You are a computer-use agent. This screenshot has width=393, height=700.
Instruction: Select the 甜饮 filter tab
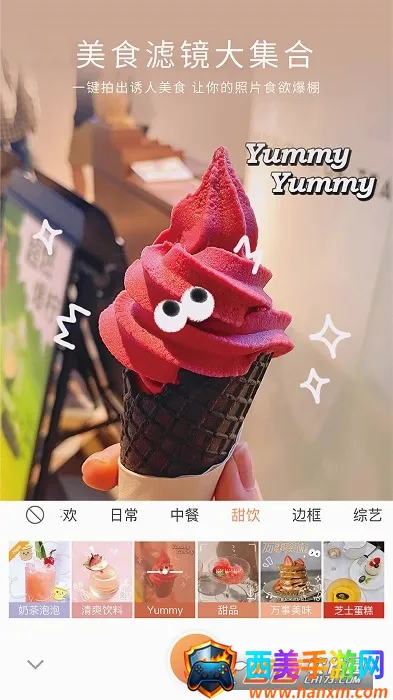coord(245,515)
